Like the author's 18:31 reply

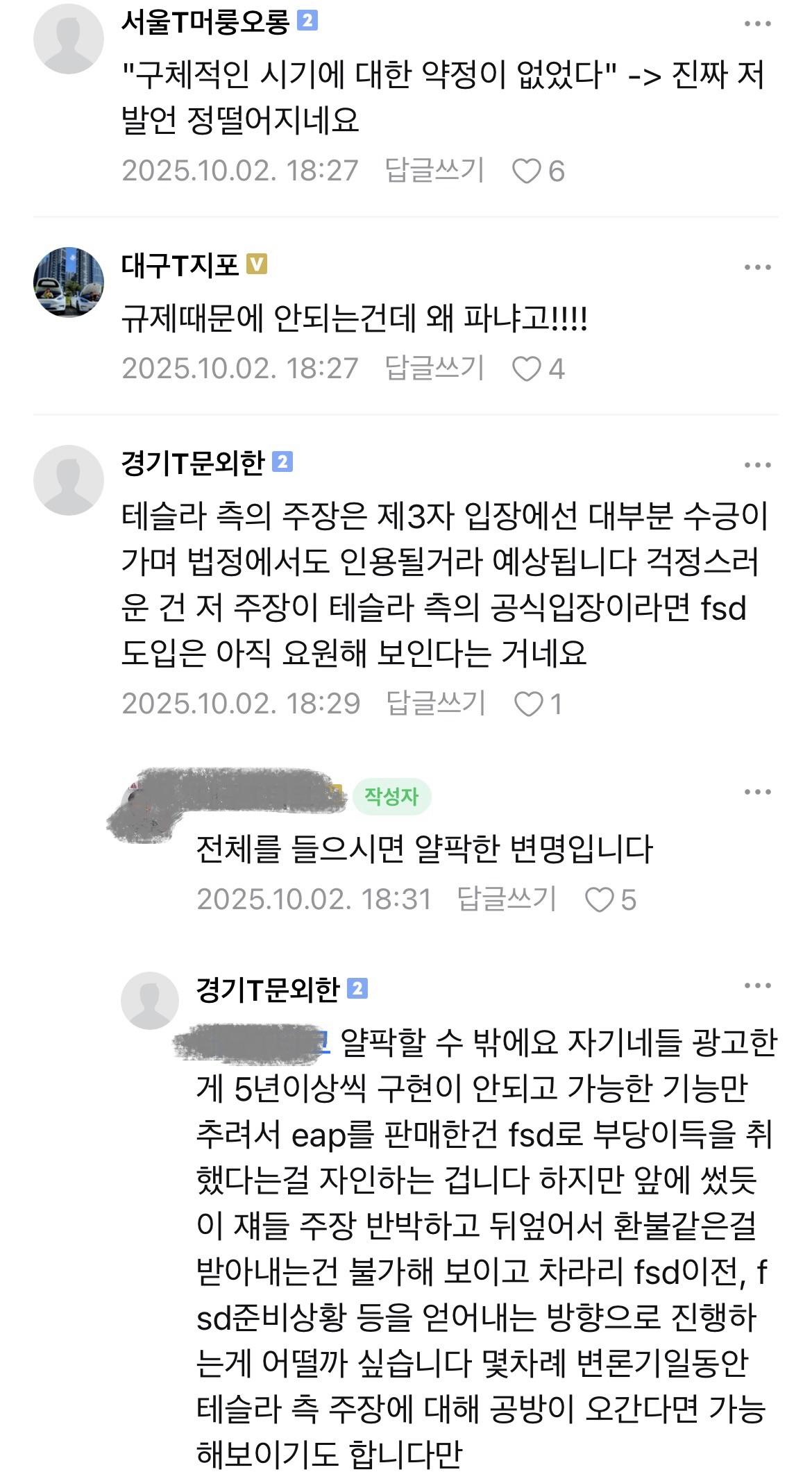click(600, 899)
